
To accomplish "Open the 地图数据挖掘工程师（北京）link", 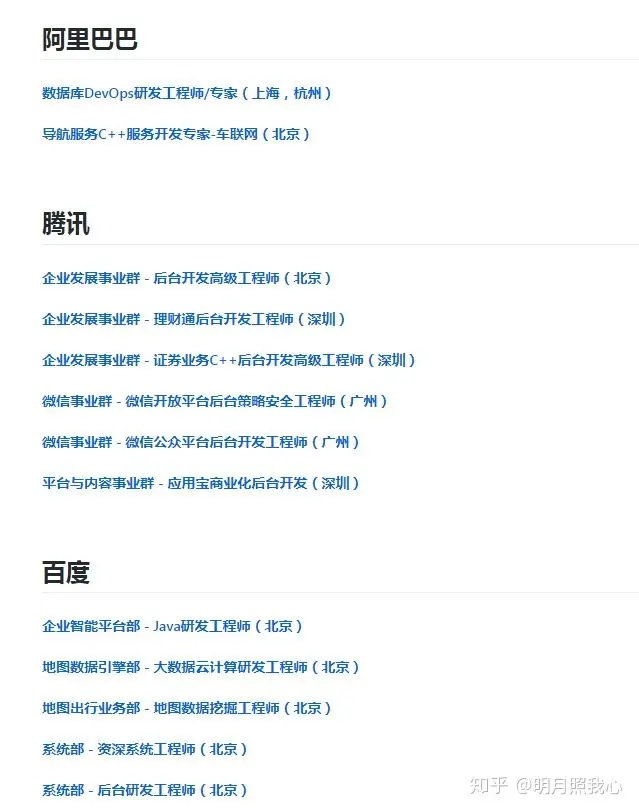I will click(x=186, y=708).
